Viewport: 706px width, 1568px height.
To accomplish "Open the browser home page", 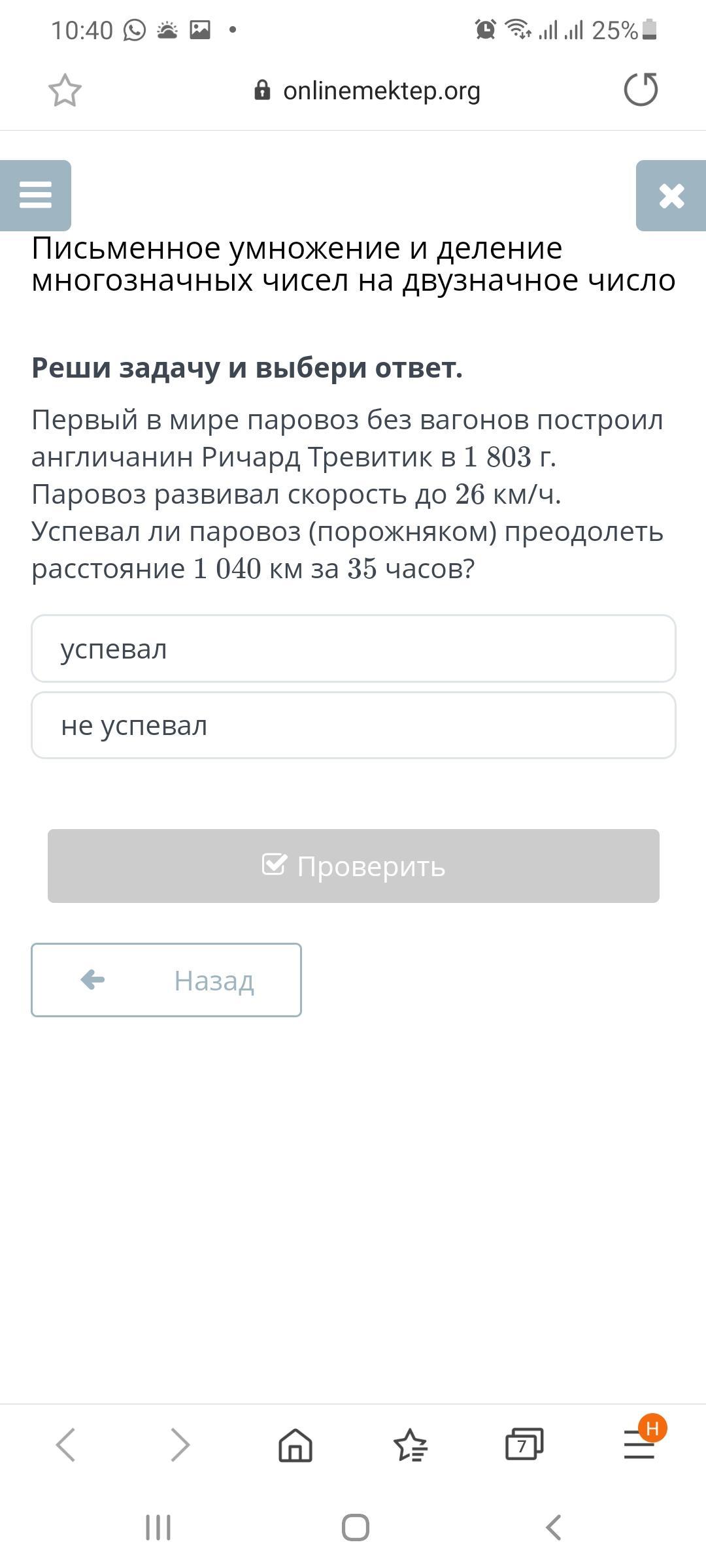I will click(295, 1445).
